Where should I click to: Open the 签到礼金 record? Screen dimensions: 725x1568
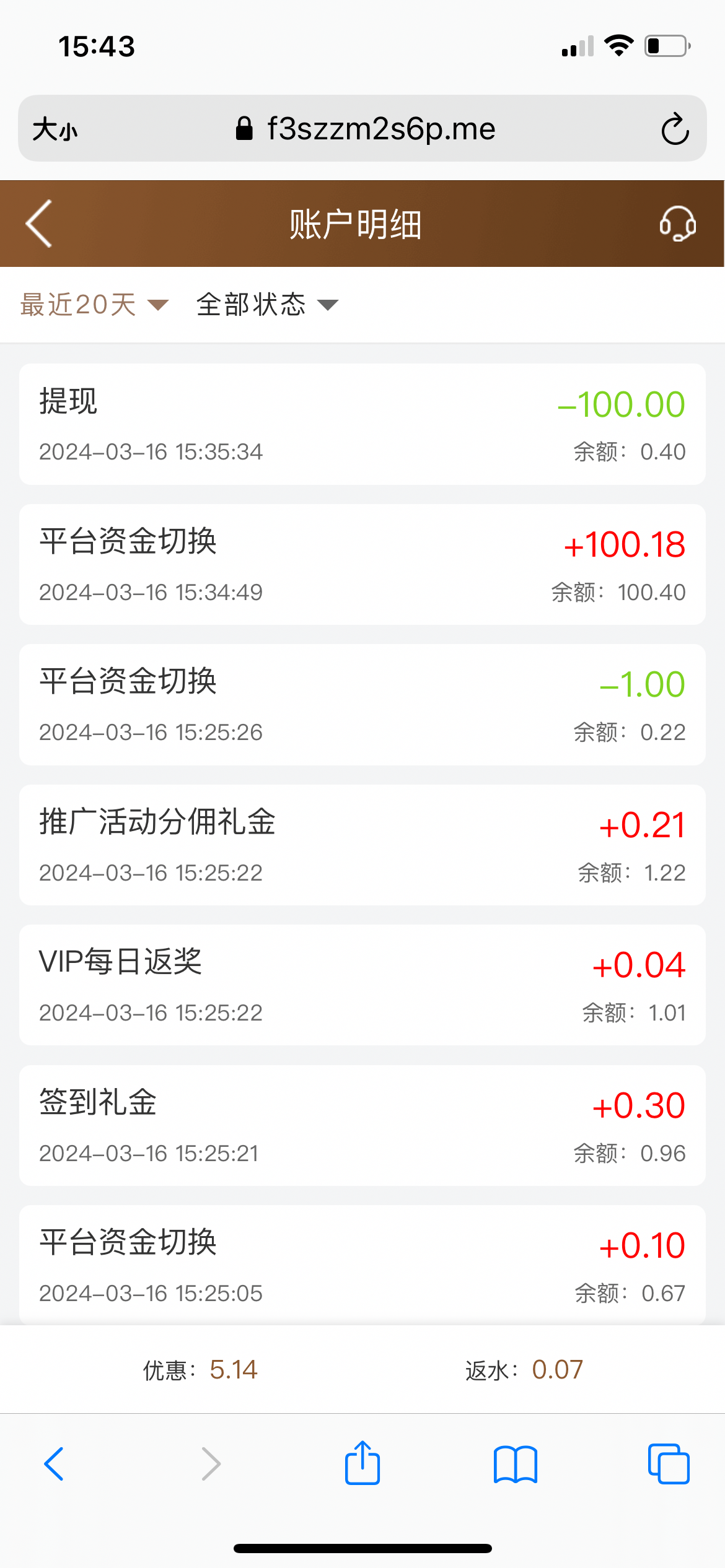362,1125
